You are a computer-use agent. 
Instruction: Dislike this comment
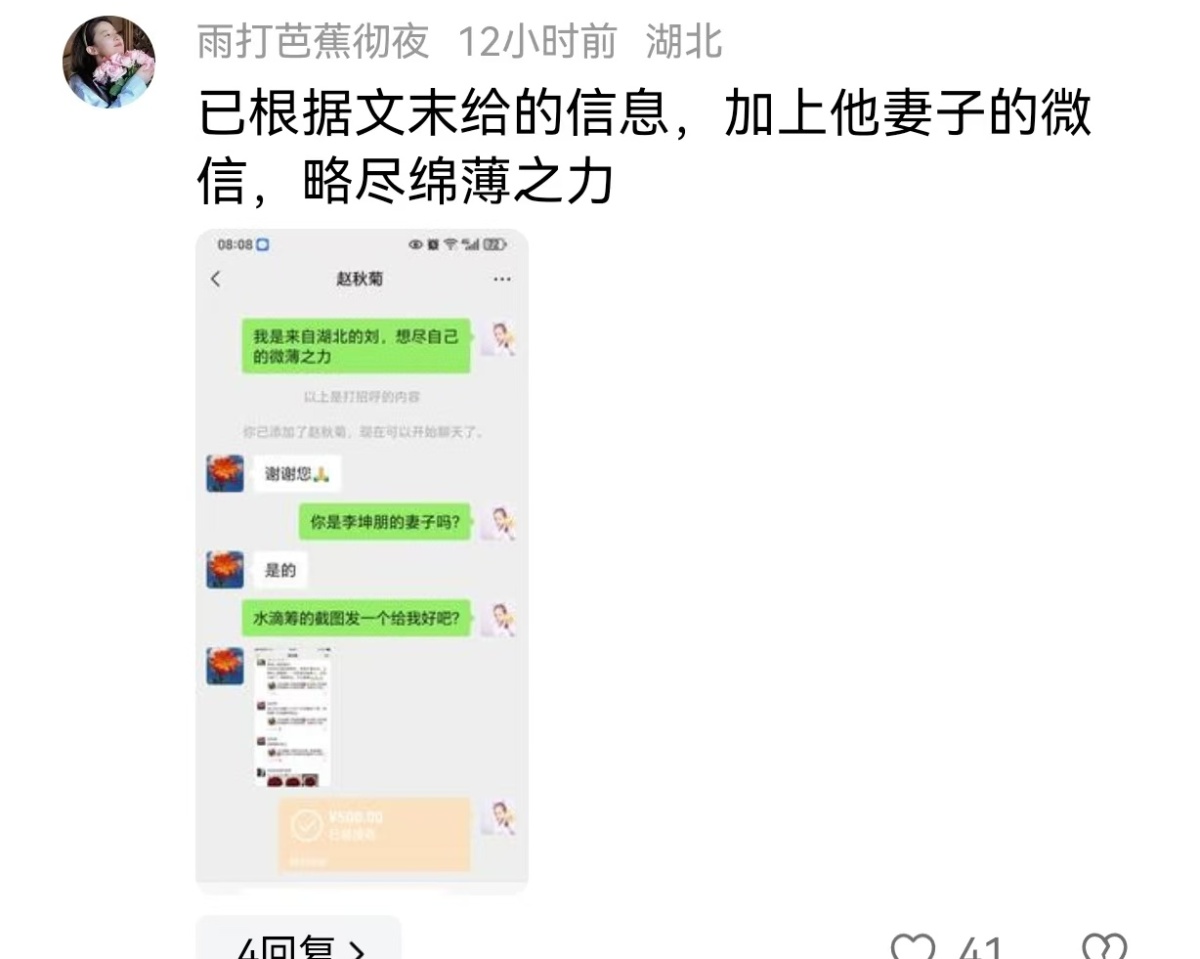pos(1104,947)
